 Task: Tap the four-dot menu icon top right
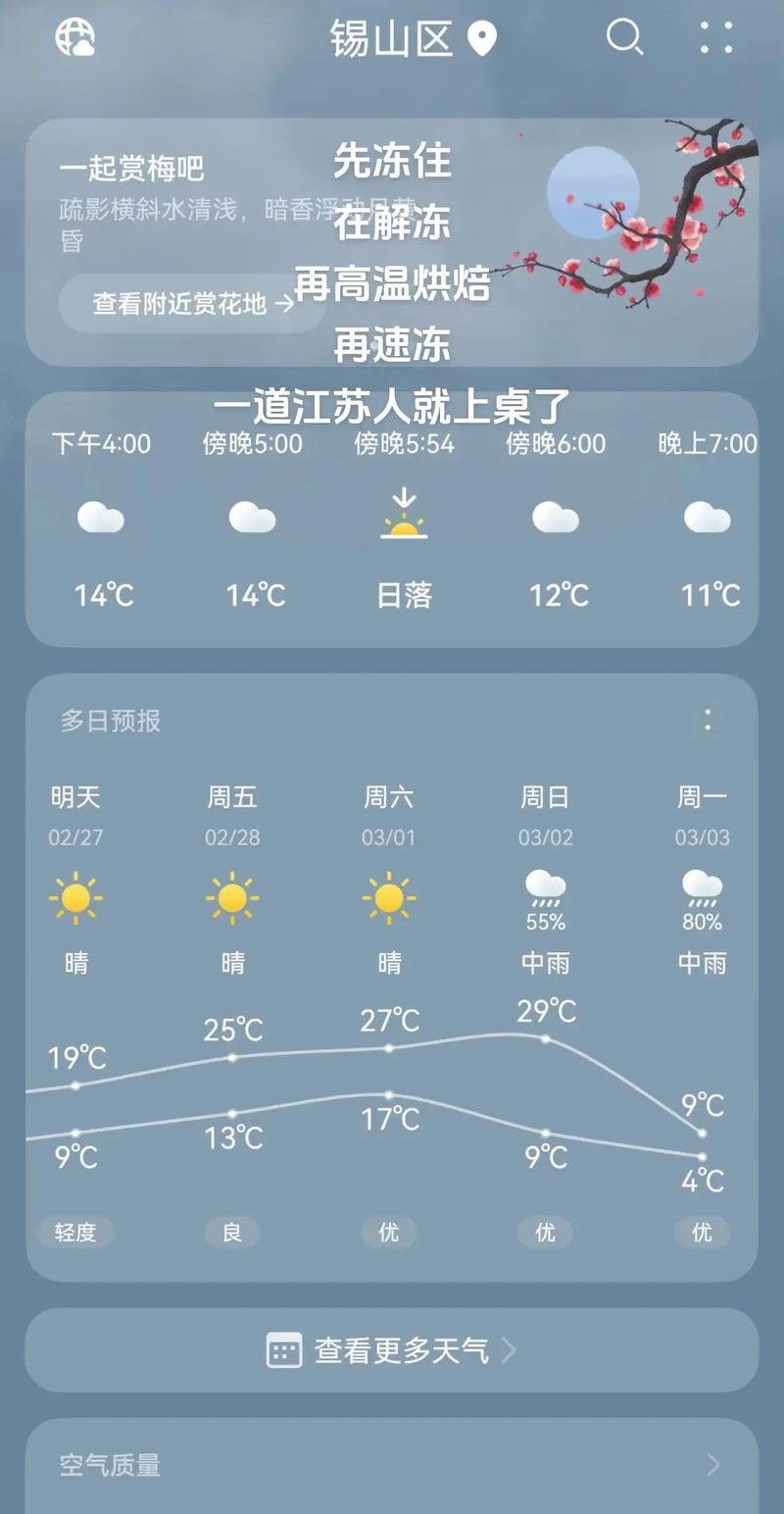(x=715, y=39)
